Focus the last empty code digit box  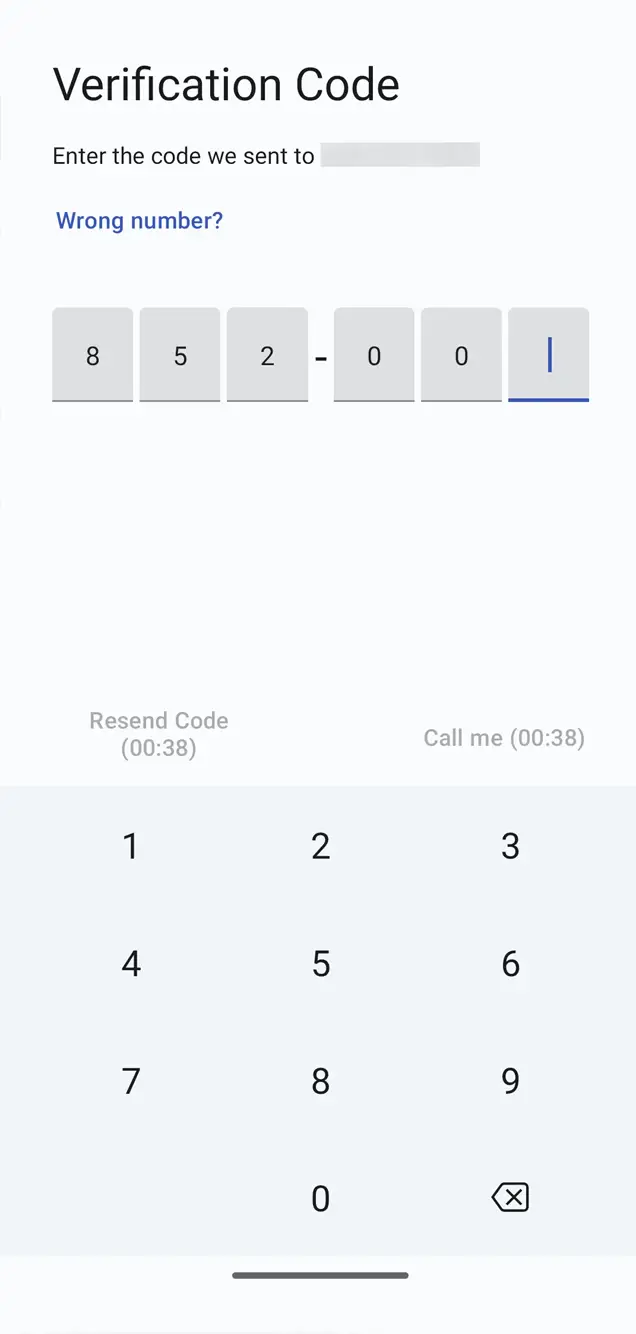(x=548, y=355)
